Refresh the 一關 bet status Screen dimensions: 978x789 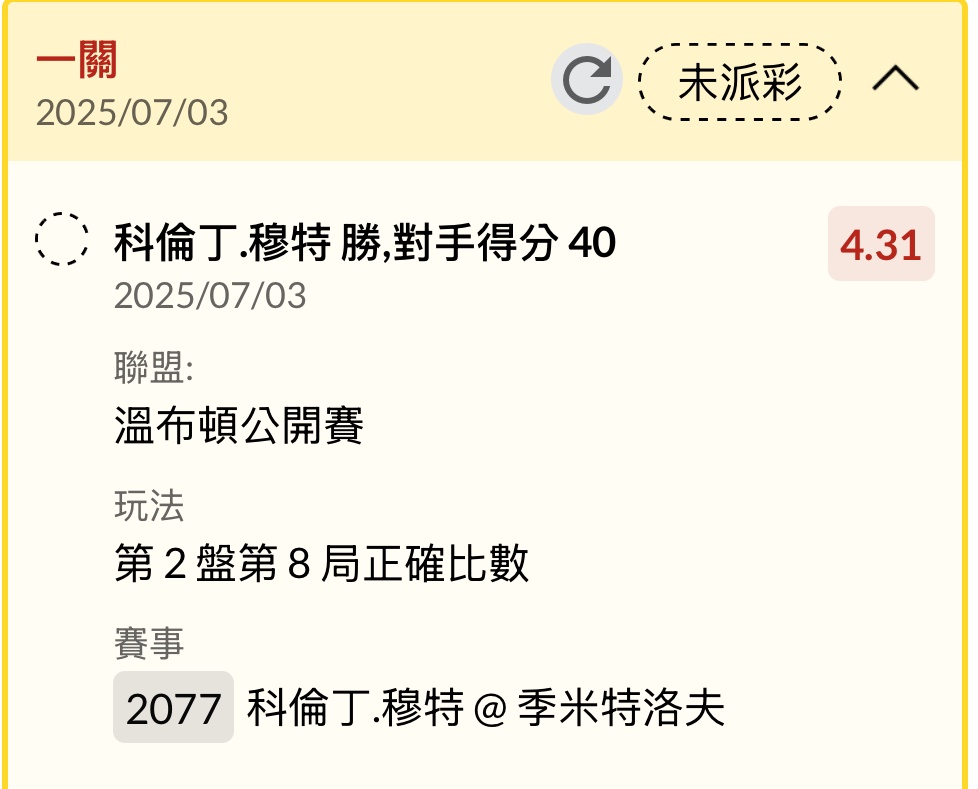coord(586,80)
